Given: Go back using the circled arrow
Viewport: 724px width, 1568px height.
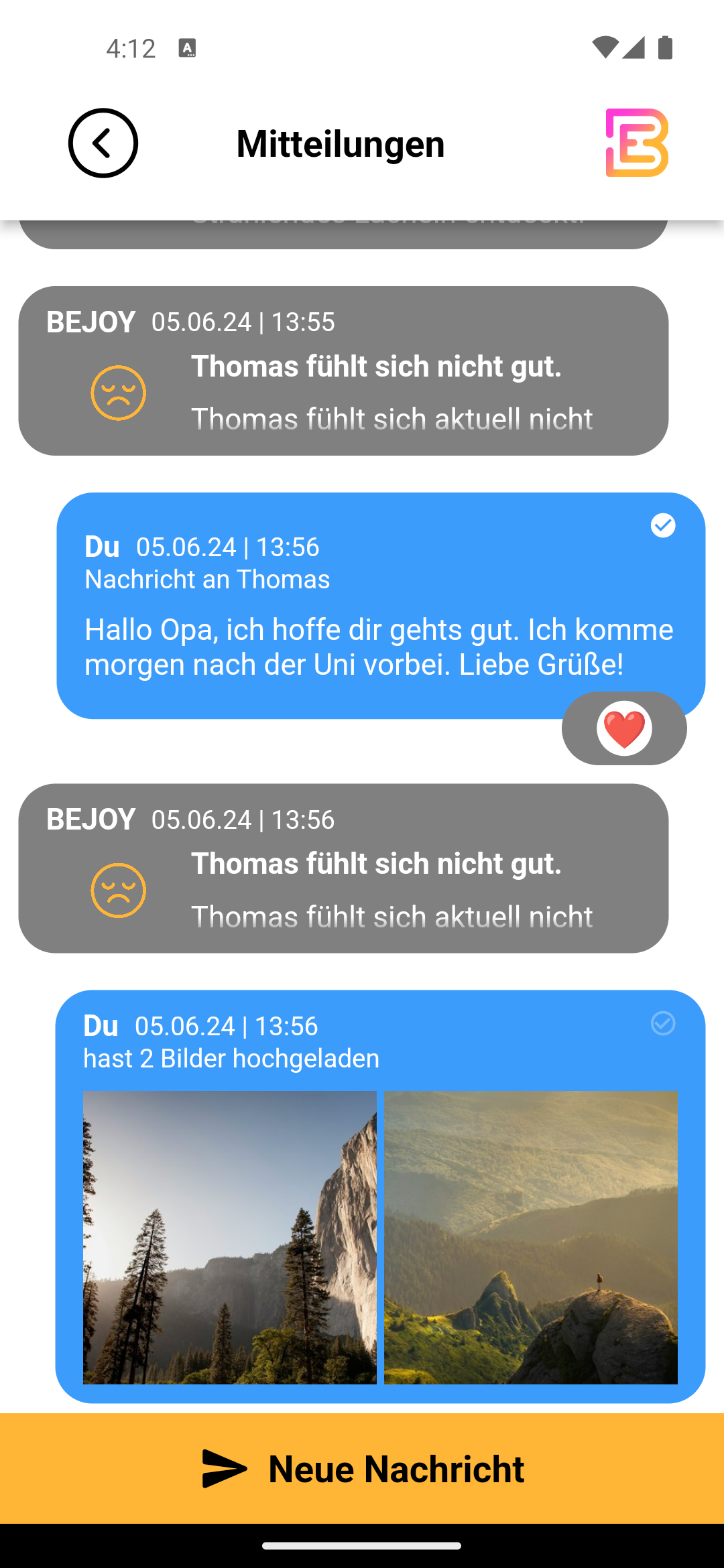Looking at the screenshot, I should tap(103, 143).
